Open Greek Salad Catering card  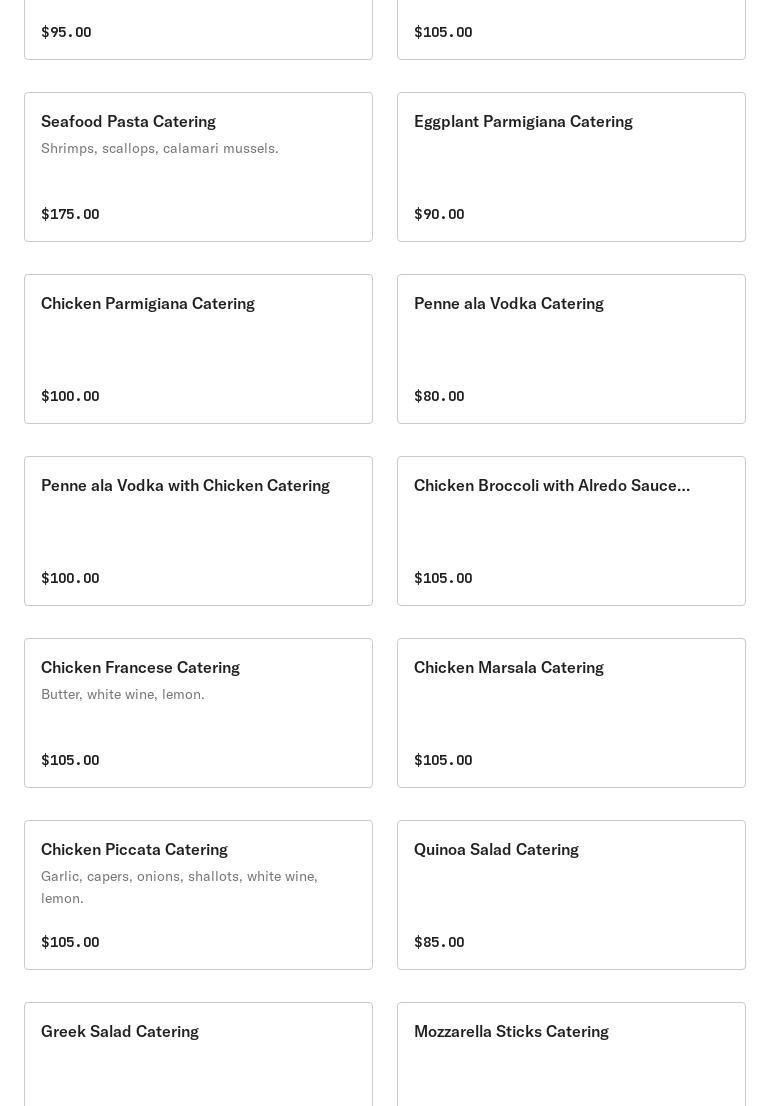(x=198, y=1055)
